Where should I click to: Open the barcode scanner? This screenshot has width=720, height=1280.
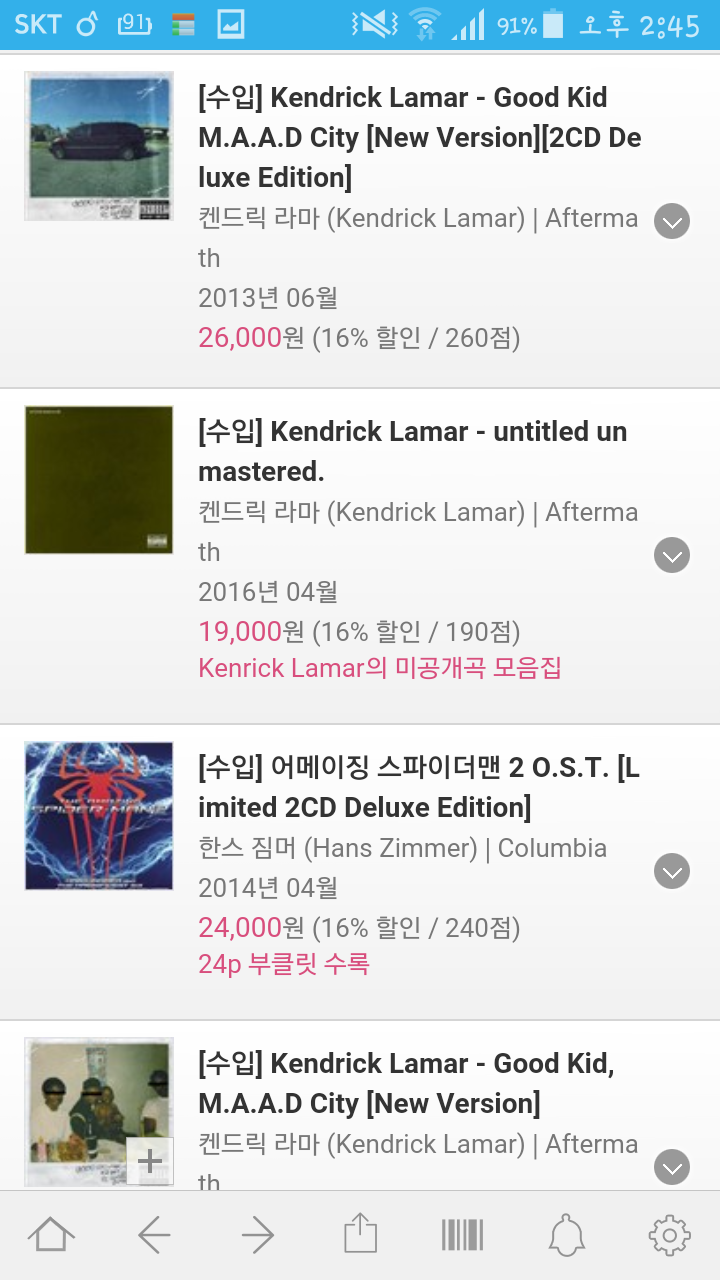(462, 1236)
